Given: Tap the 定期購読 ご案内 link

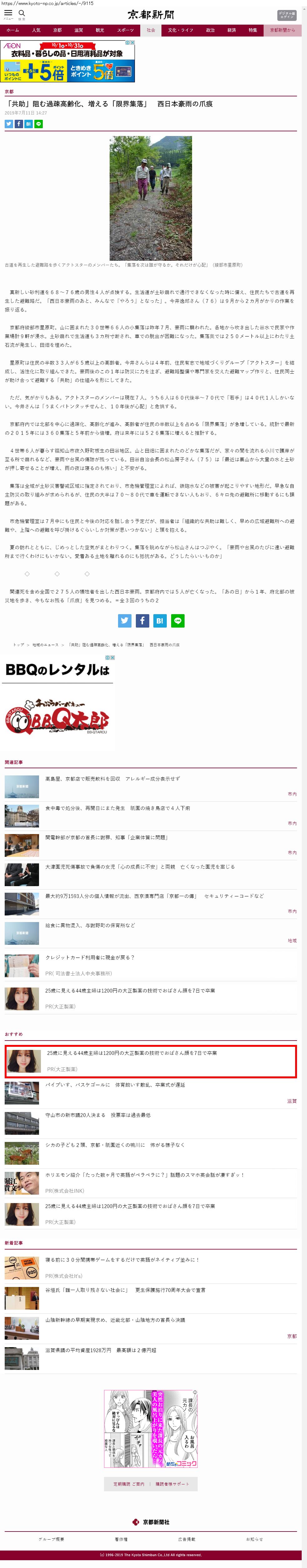Looking at the screenshot, I should click(129, 1483).
